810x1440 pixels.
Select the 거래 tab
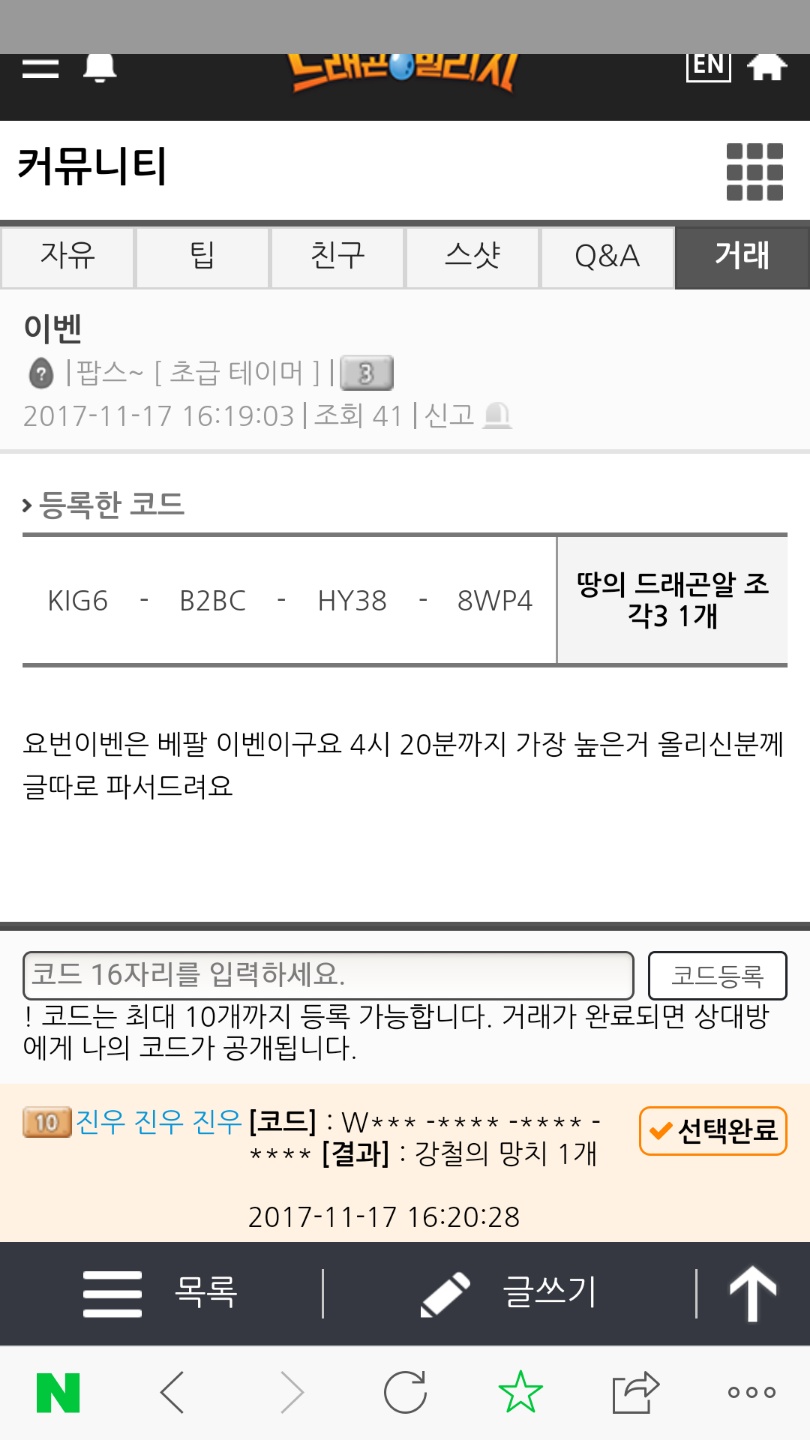(742, 257)
